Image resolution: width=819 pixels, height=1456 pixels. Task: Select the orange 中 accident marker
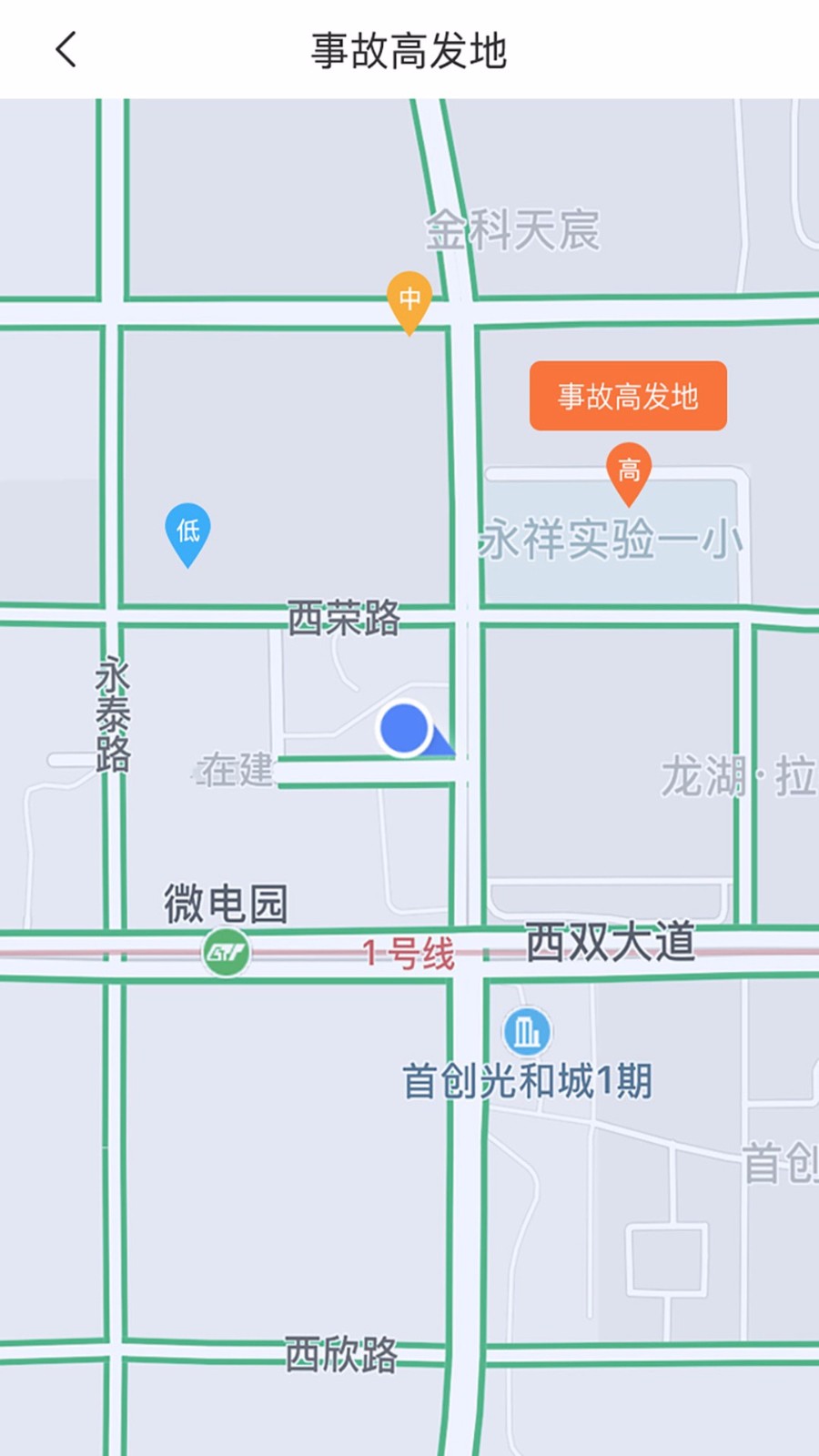coord(409,298)
